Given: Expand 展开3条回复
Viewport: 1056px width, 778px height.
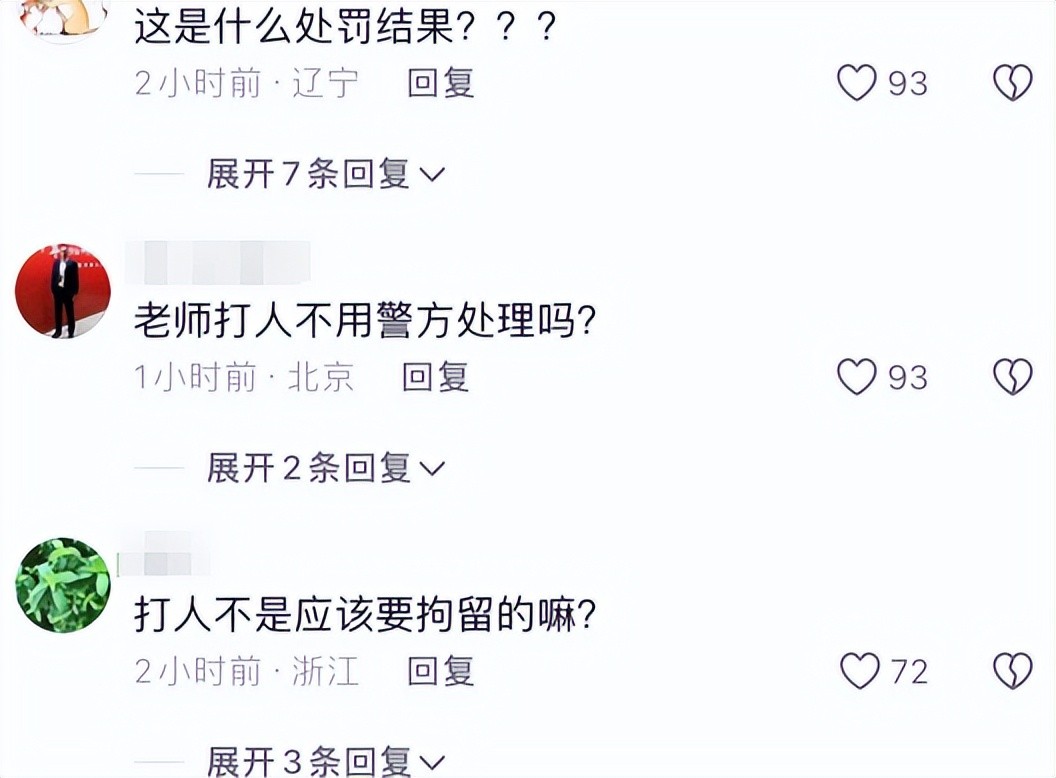Looking at the screenshot, I should [x=325, y=762].
